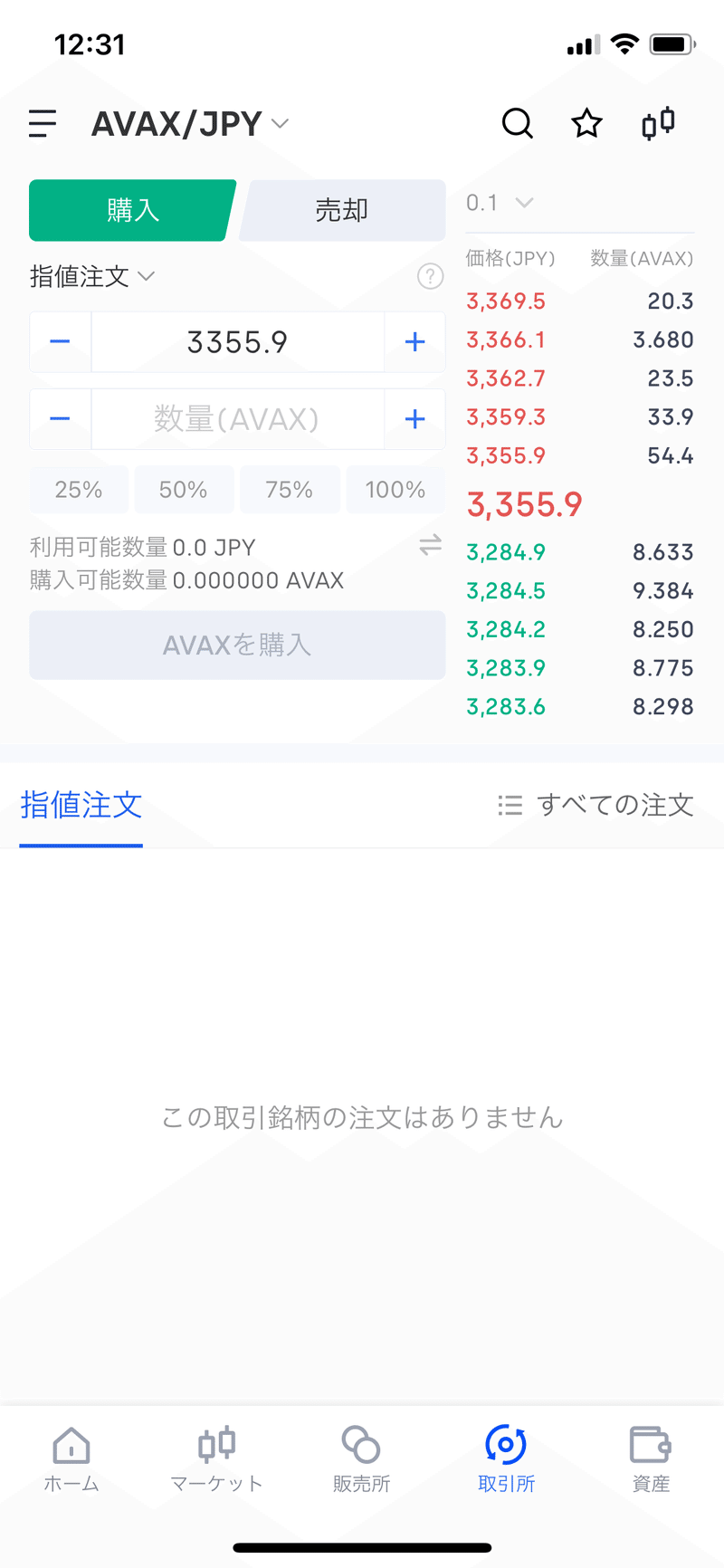Decrease the price with the minus button
This screenshot has width=724, height=1568.
click(60, 342)
